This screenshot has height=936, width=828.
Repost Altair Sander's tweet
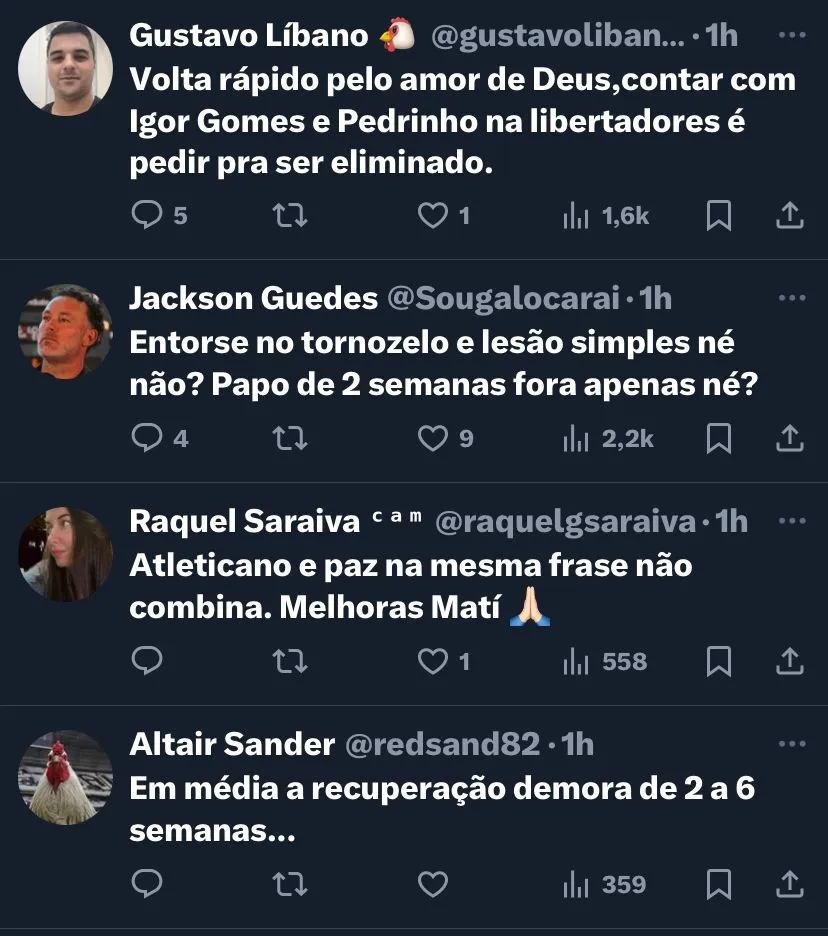tap(290, 884)
